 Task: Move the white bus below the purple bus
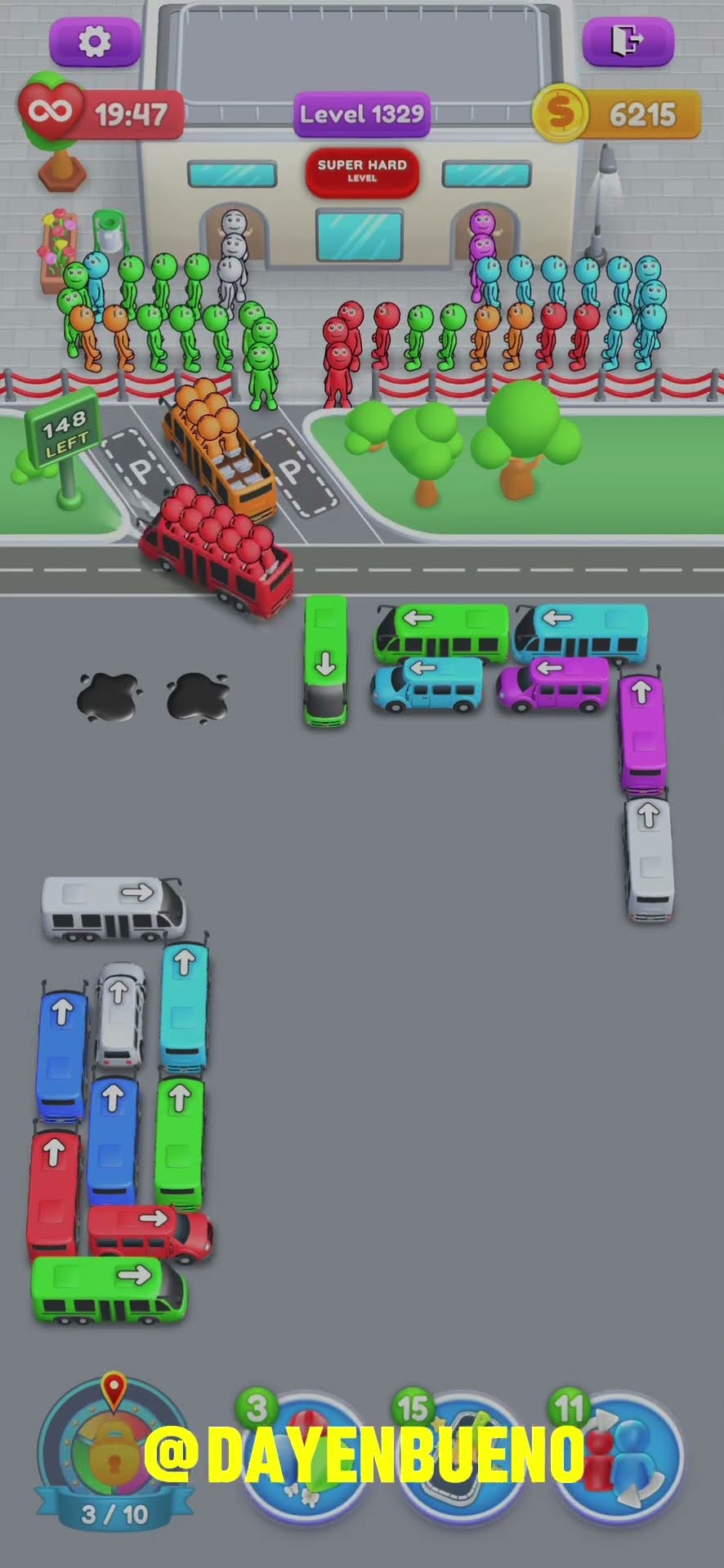tap(649, 860)
